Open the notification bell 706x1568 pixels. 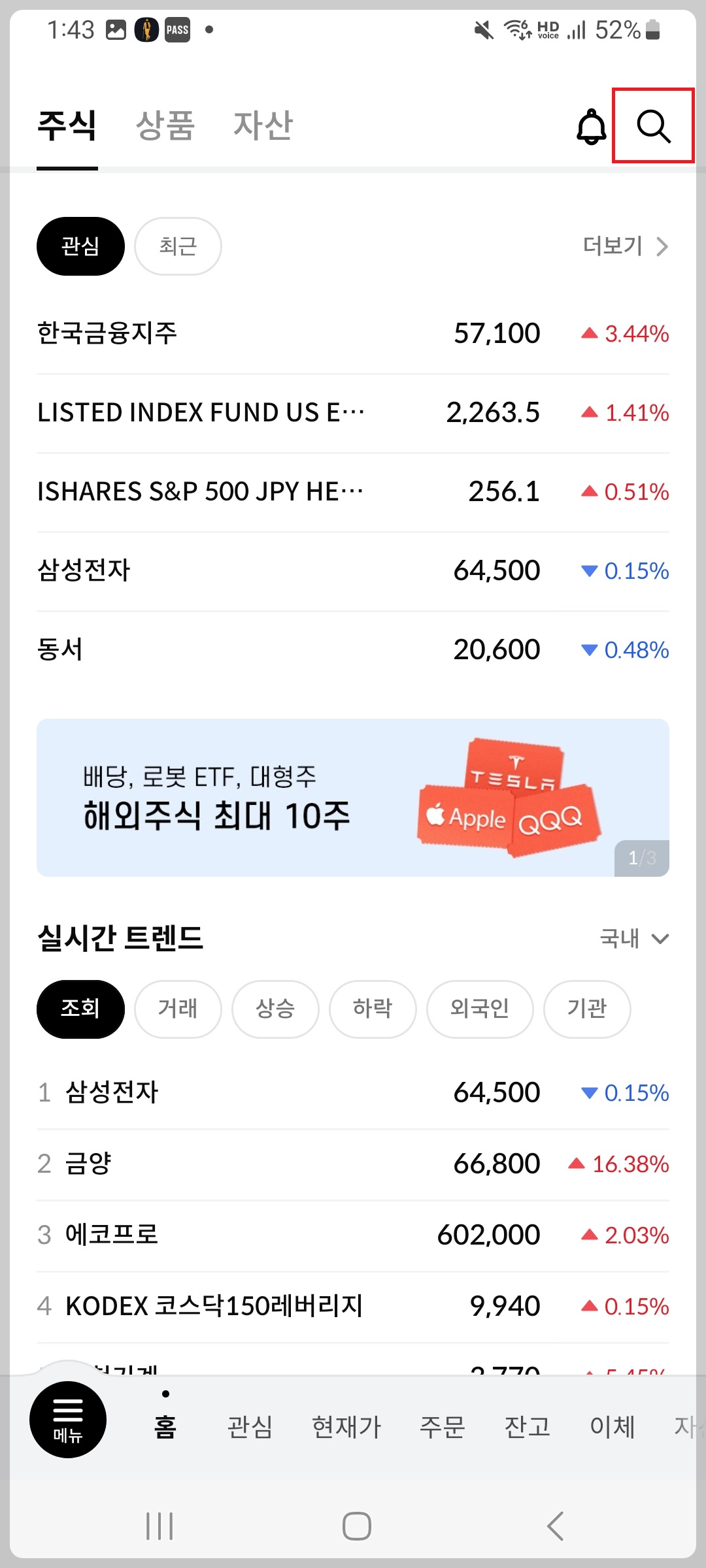pos(590,126)
